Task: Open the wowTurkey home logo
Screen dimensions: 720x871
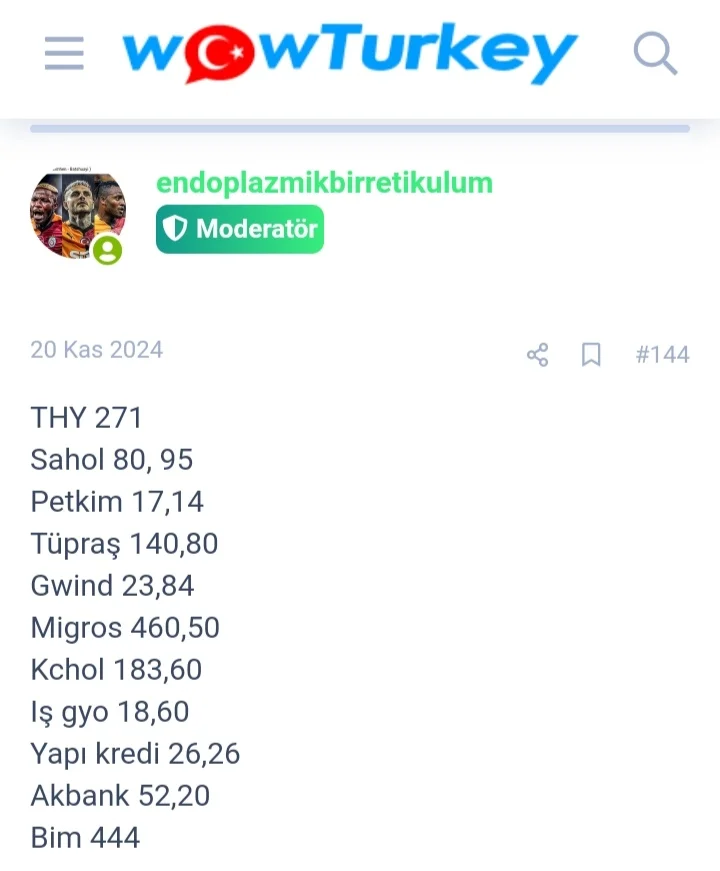Action: 349,53
